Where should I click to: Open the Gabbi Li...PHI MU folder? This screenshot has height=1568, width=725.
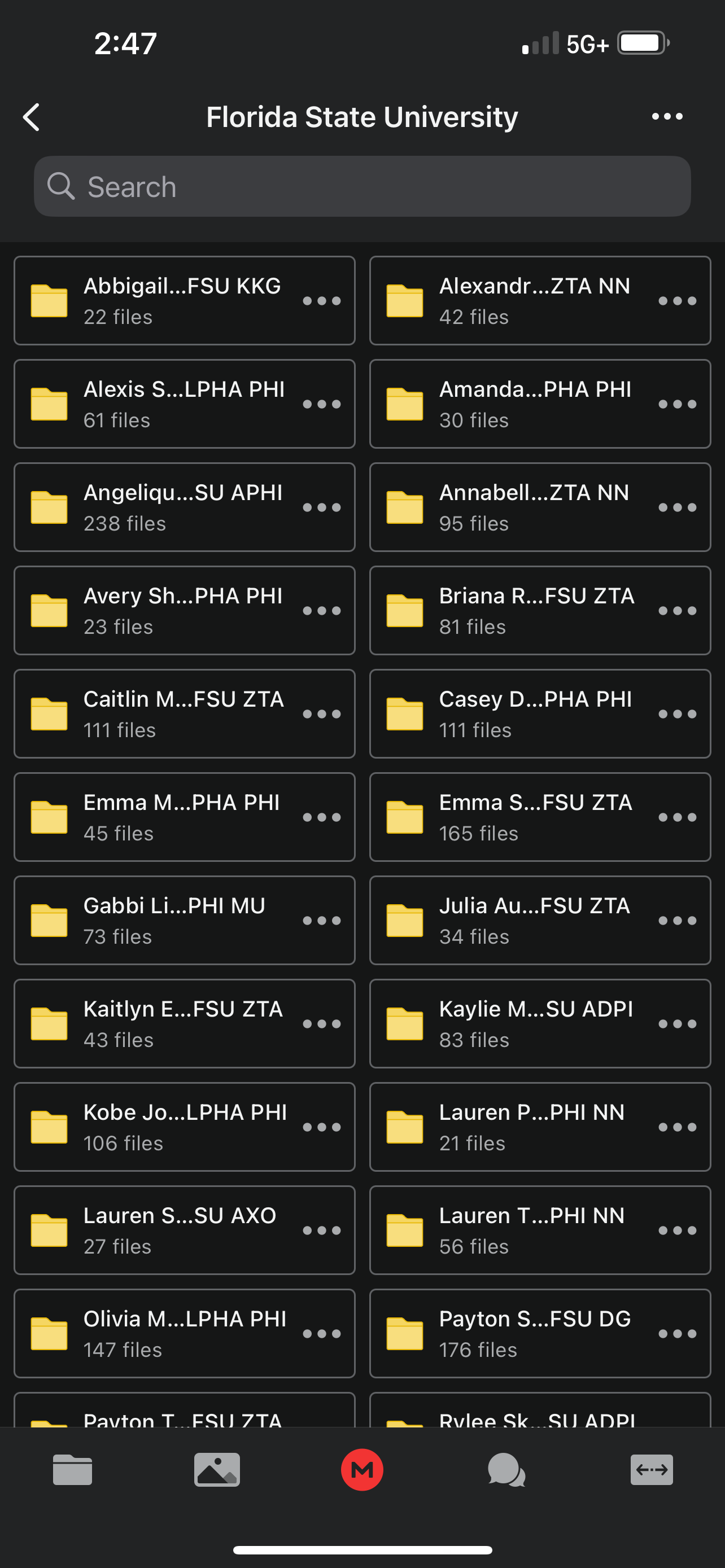(185, 921)
